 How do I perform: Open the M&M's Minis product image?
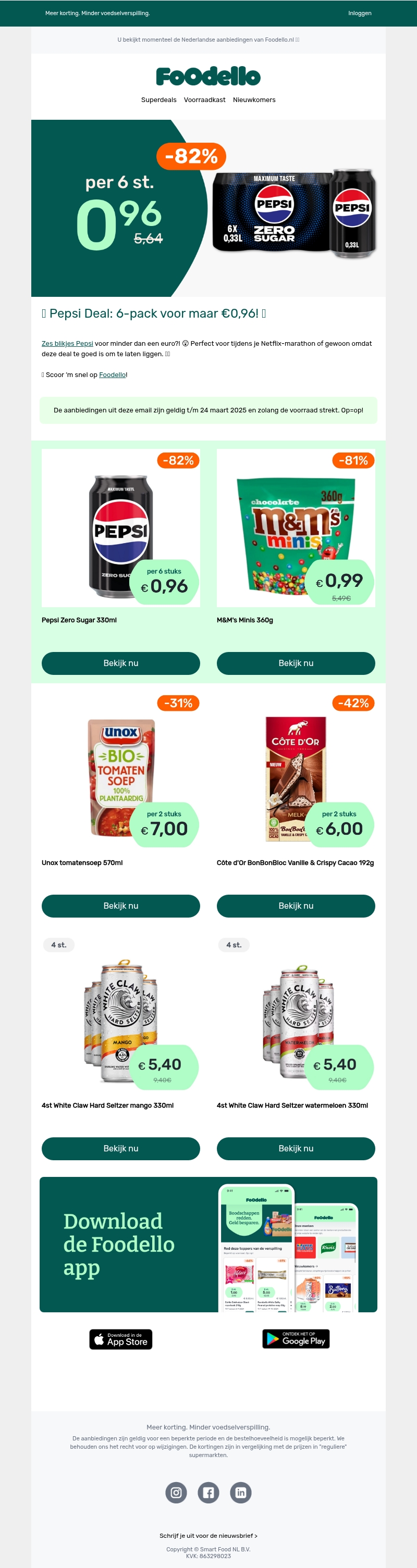point(296,528)
